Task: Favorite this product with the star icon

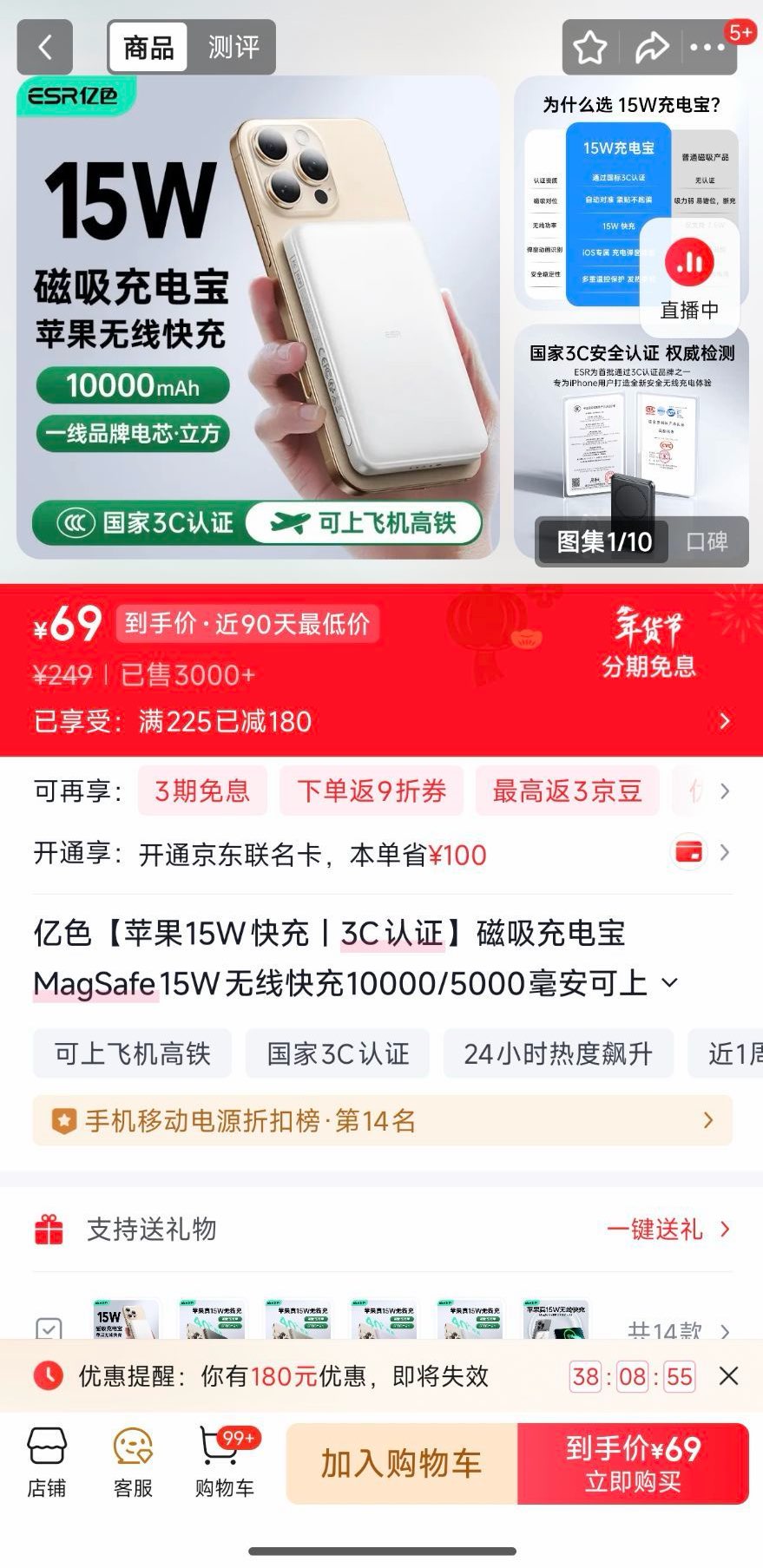Action: (589, 48)
